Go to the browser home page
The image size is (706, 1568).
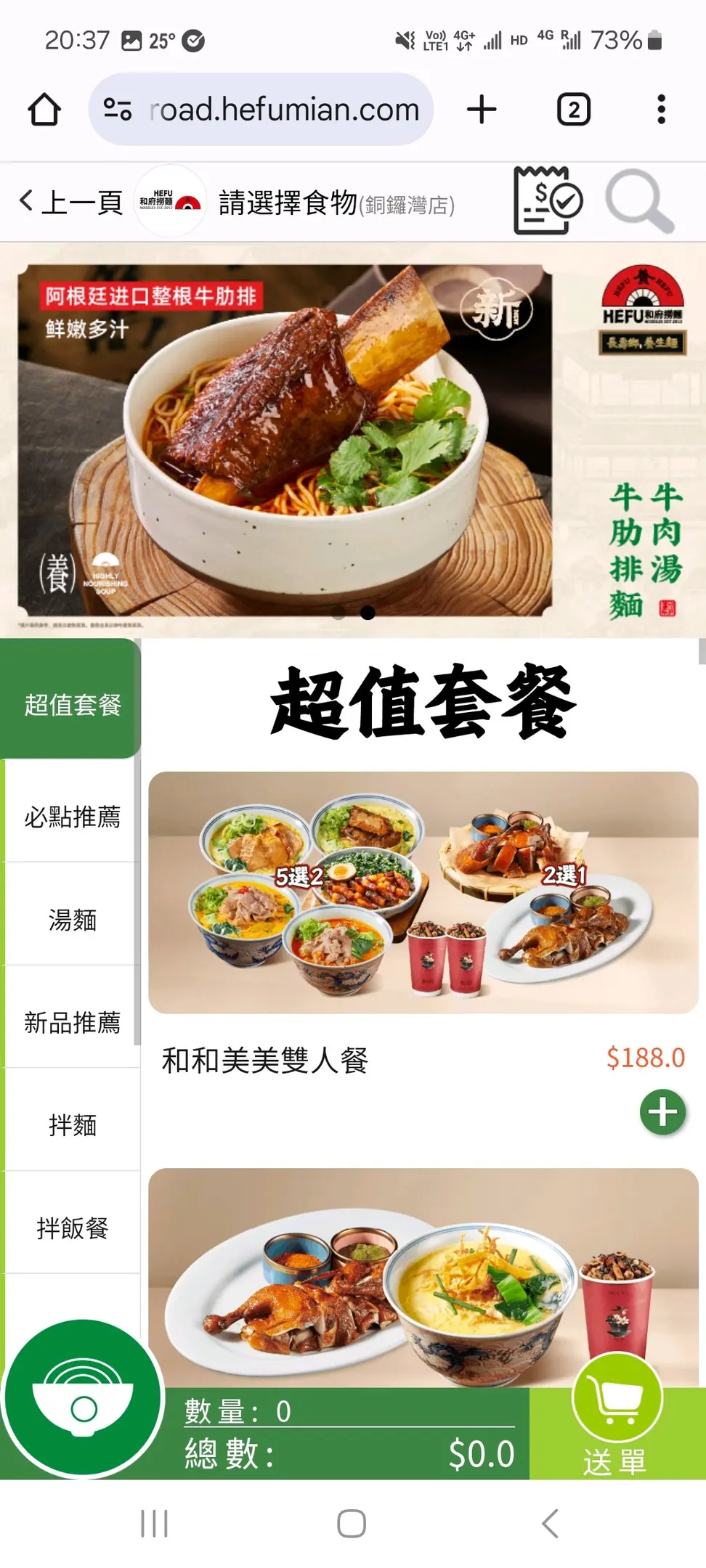point(44,110)
